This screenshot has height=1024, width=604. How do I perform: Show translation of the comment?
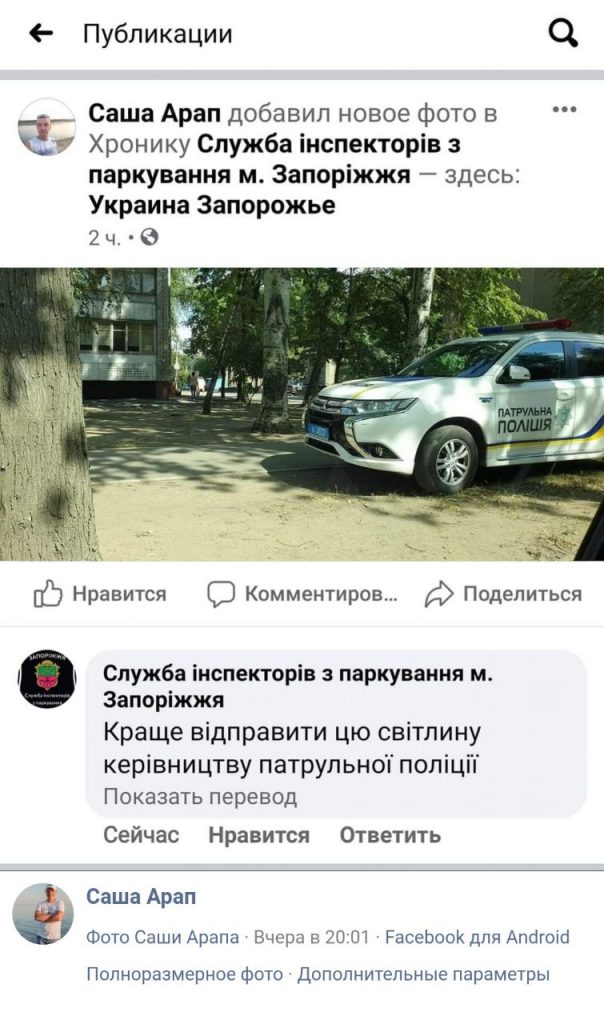[200, 797]
